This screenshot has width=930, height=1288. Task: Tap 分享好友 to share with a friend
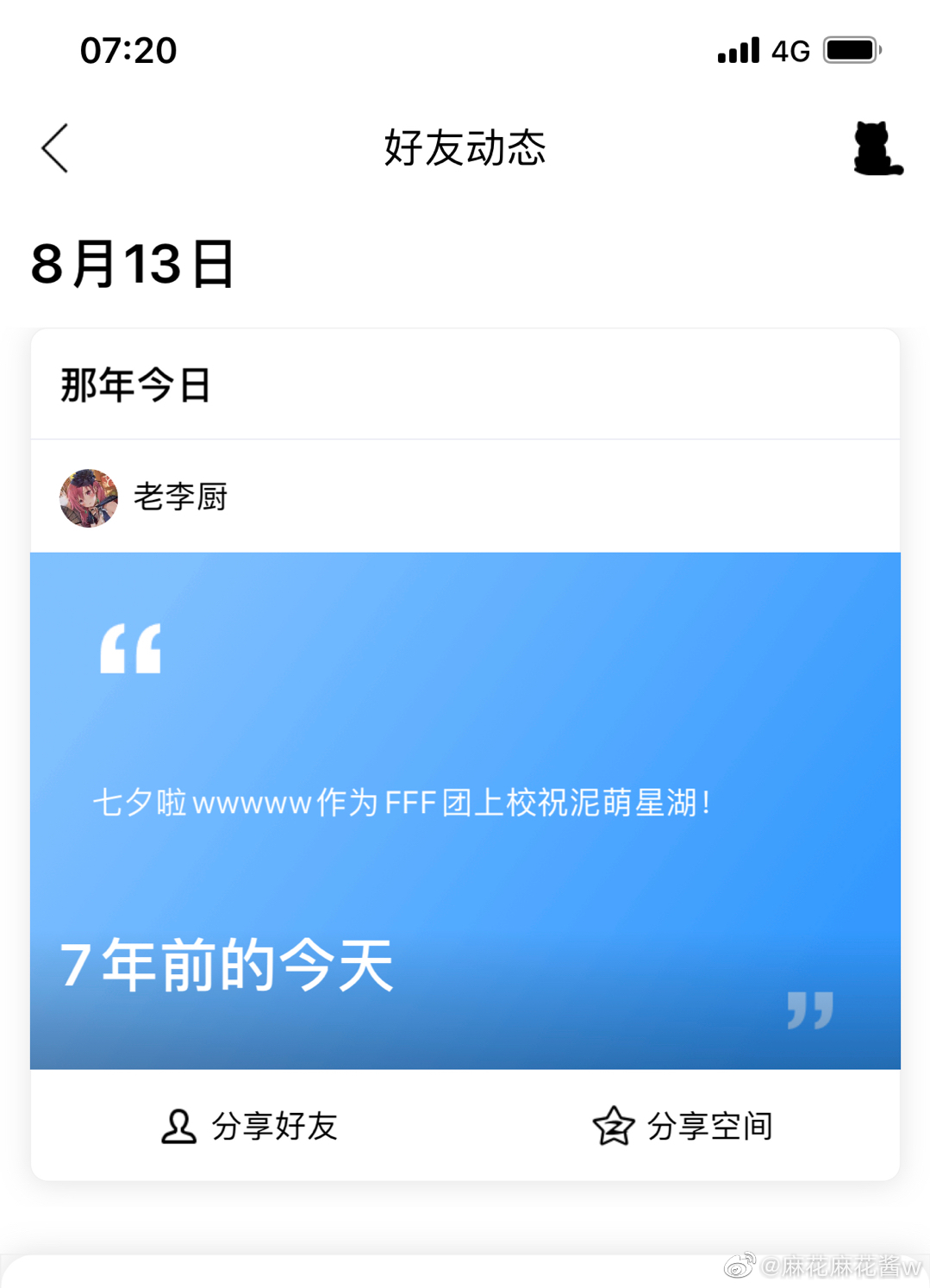click(x=249, y=1126)
